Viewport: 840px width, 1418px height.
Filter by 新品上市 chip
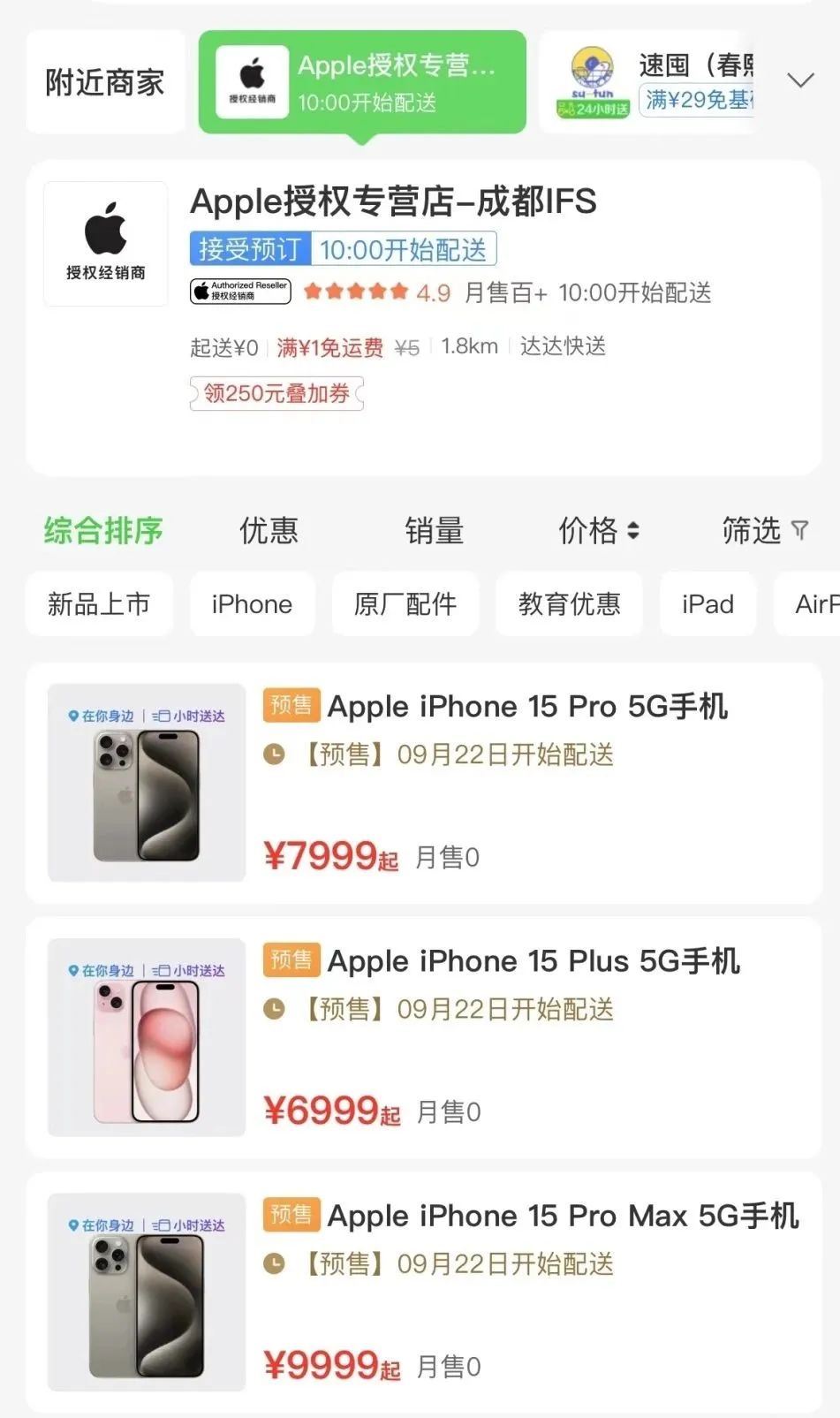(99, 604)
